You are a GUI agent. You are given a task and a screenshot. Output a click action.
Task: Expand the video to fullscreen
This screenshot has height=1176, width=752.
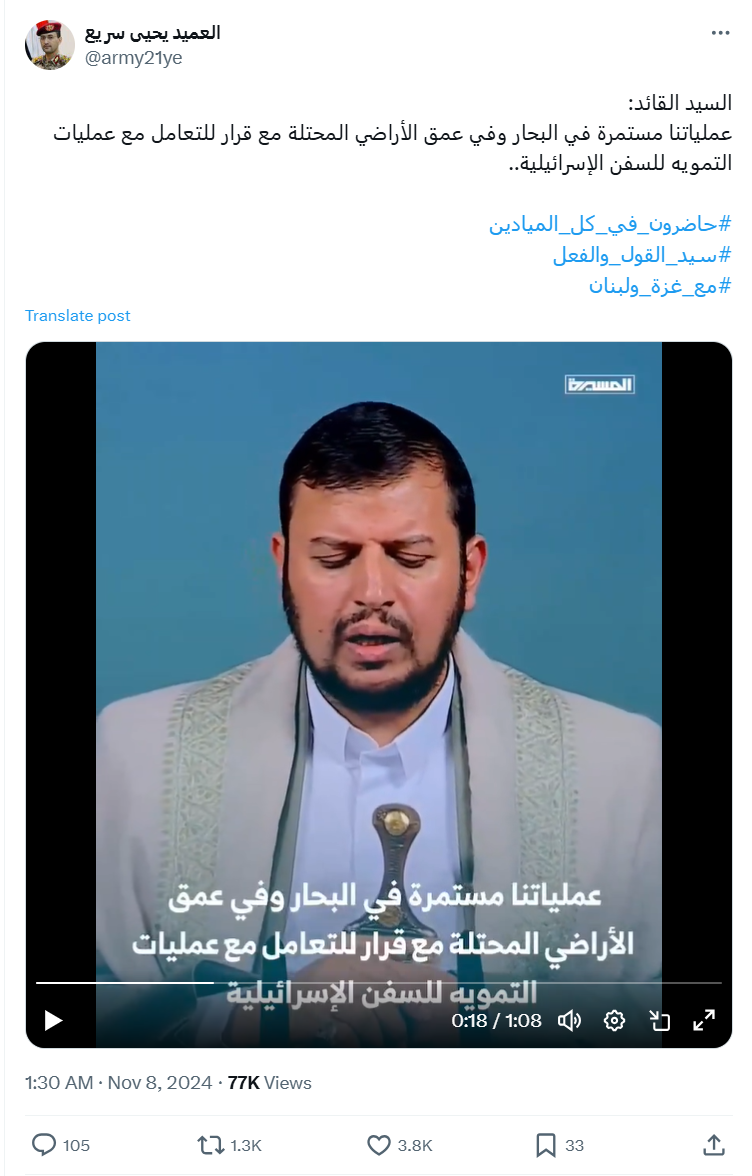pyautogui.click(x=704, y=1020)
